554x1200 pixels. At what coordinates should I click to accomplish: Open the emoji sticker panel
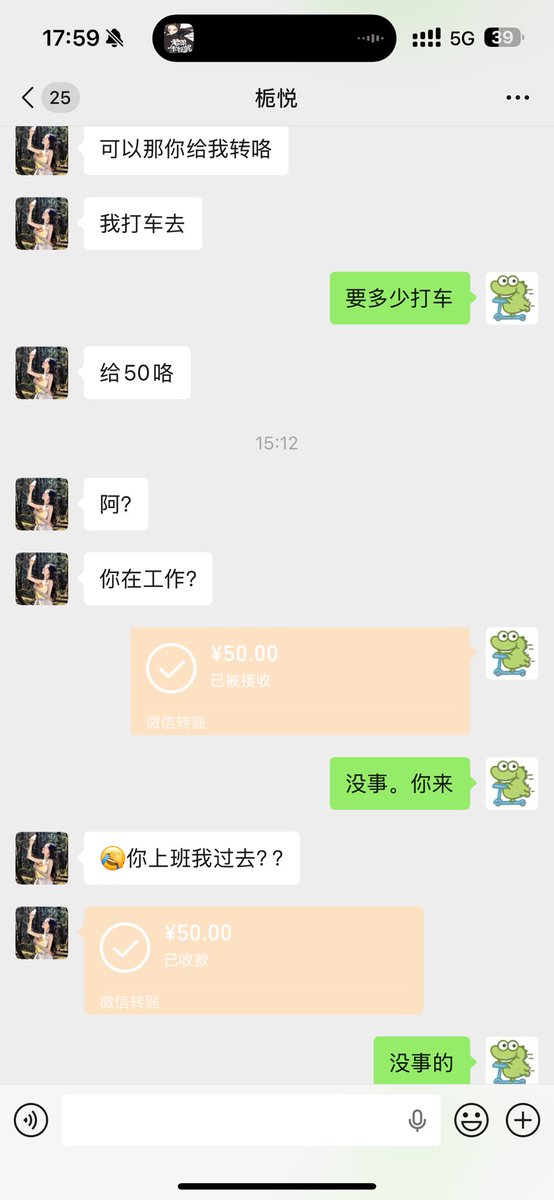pos(471,1120)
